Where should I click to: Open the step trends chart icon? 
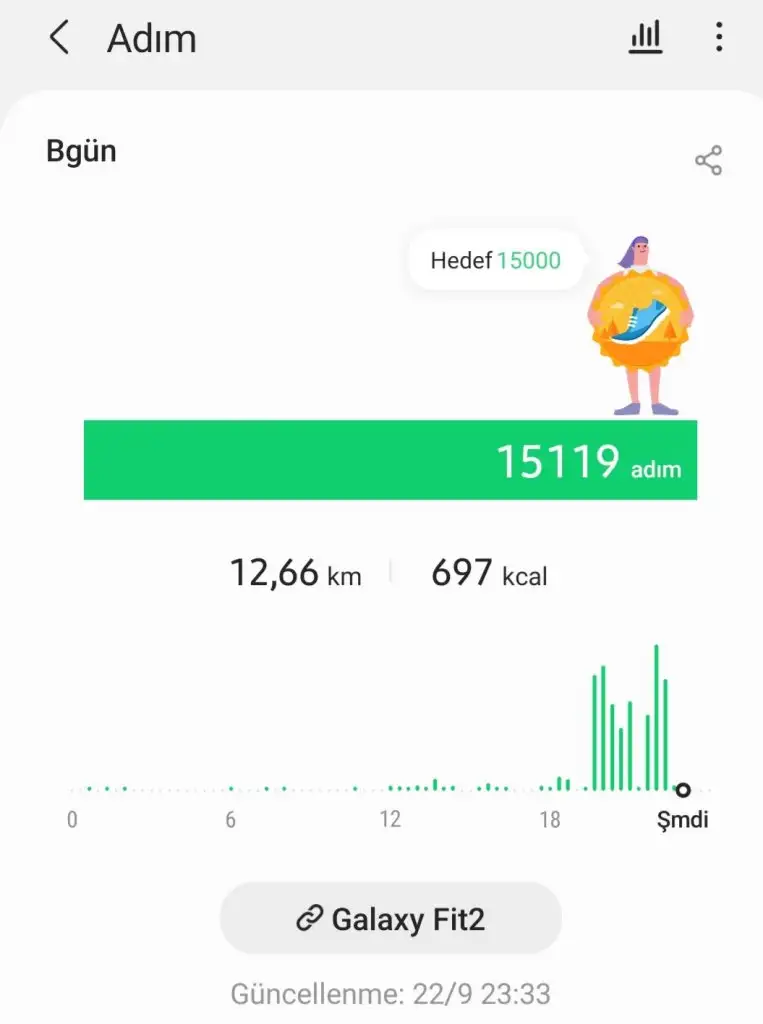(645, 38)
